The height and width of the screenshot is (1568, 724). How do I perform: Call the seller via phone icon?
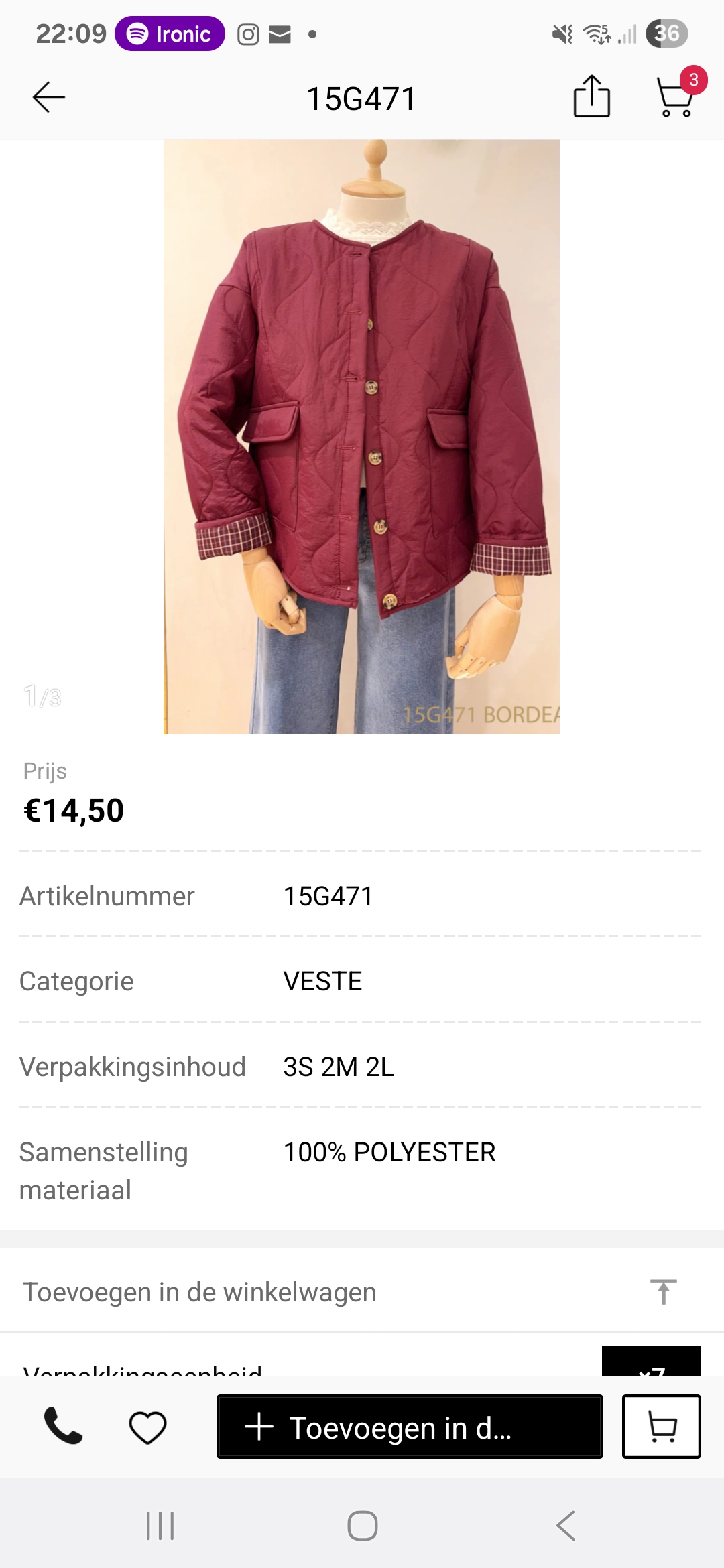tap(63, 1426)
